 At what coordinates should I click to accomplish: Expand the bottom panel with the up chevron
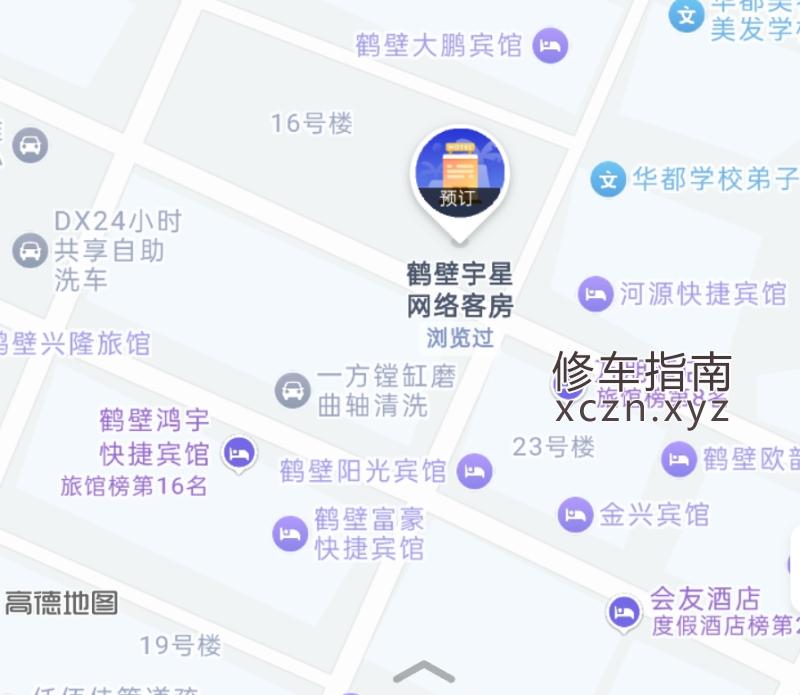[x=425, y=671]
